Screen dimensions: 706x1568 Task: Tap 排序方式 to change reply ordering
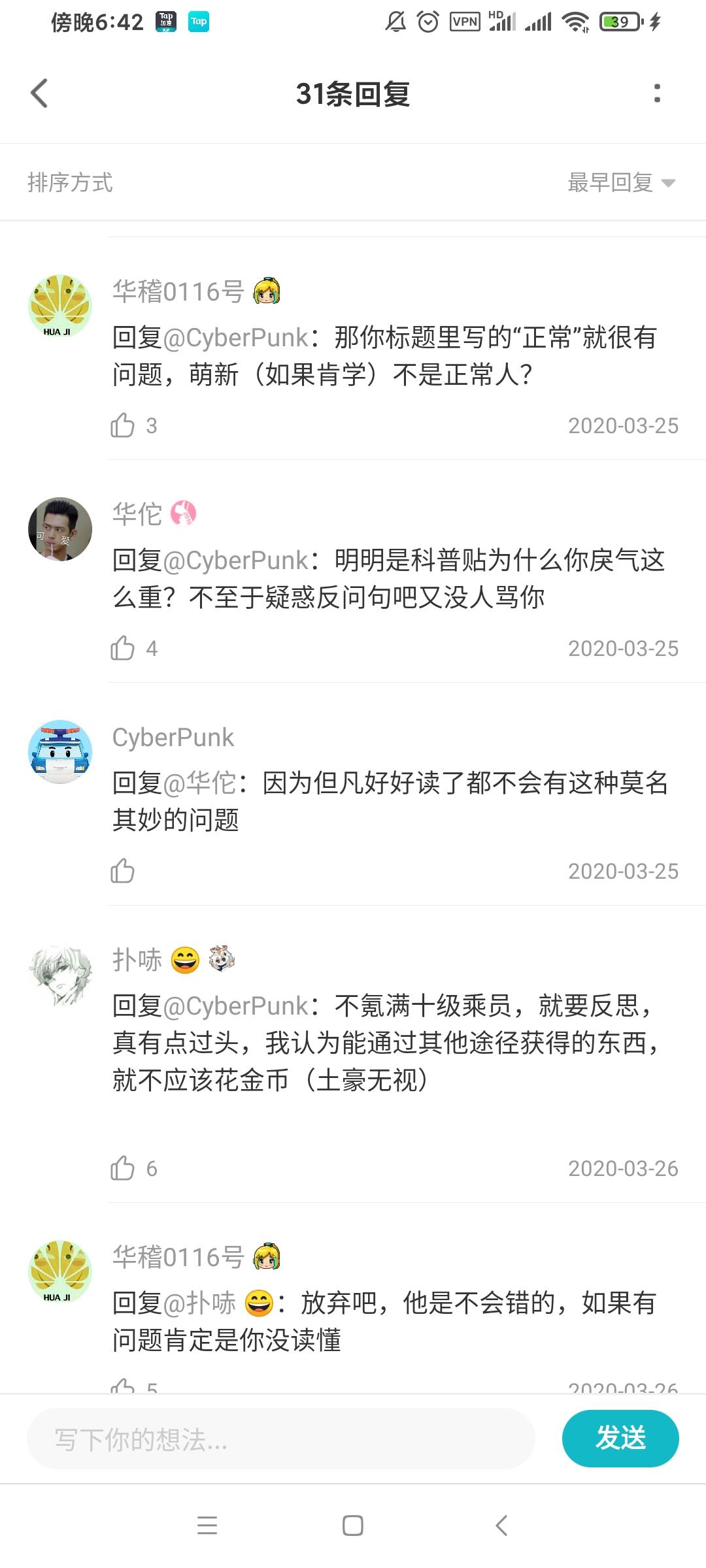point(71,182)
